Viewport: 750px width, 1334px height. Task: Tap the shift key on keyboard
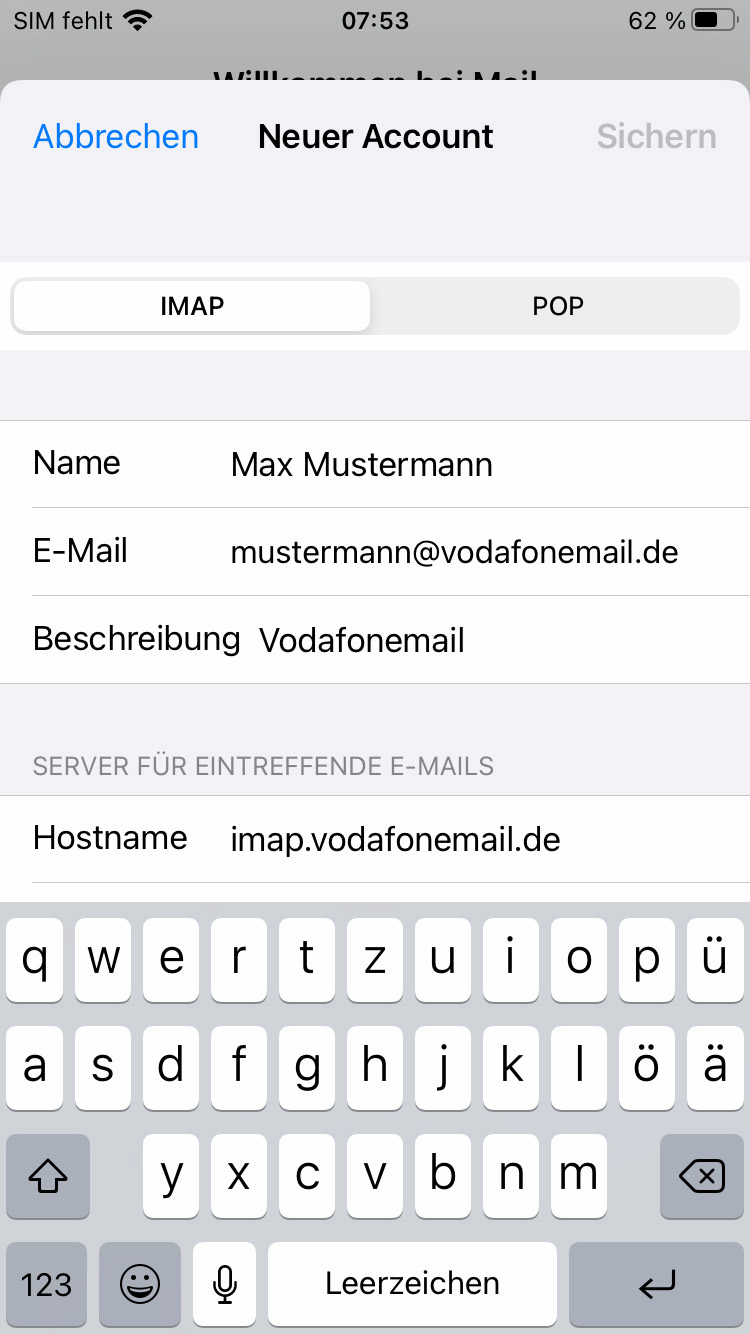47,1177
